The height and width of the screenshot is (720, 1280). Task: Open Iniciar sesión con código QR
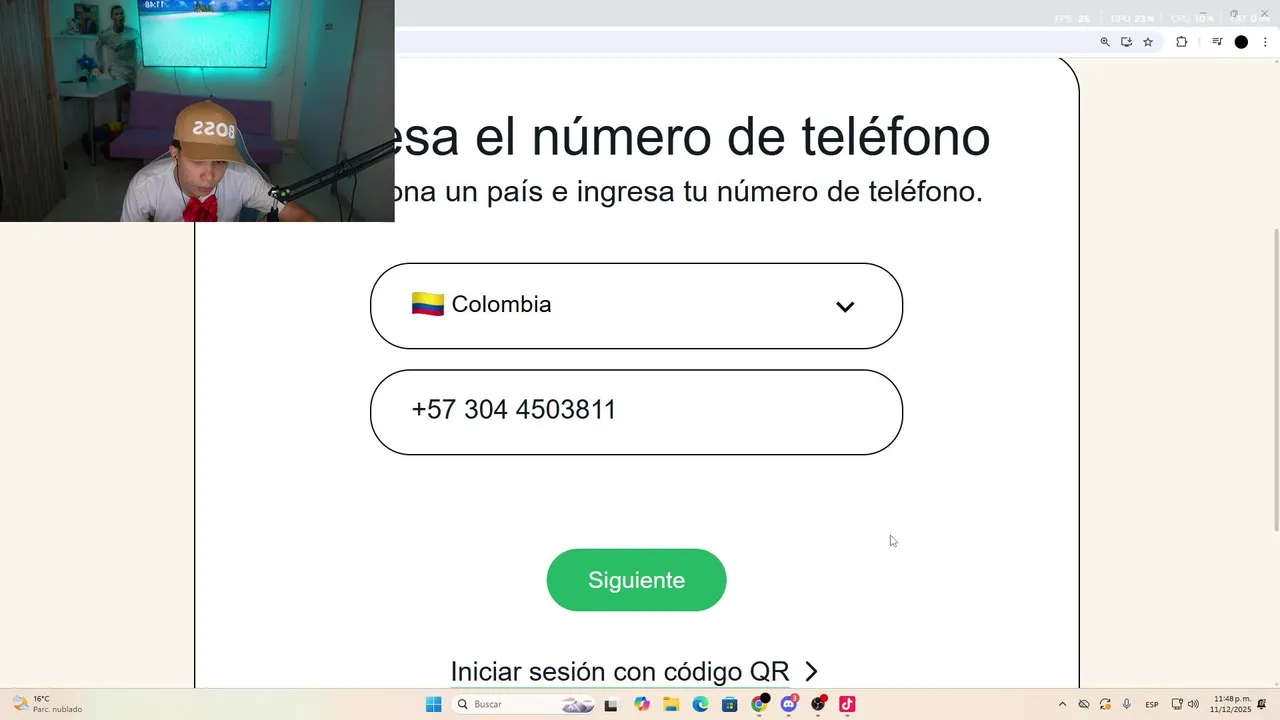[634, 671]
